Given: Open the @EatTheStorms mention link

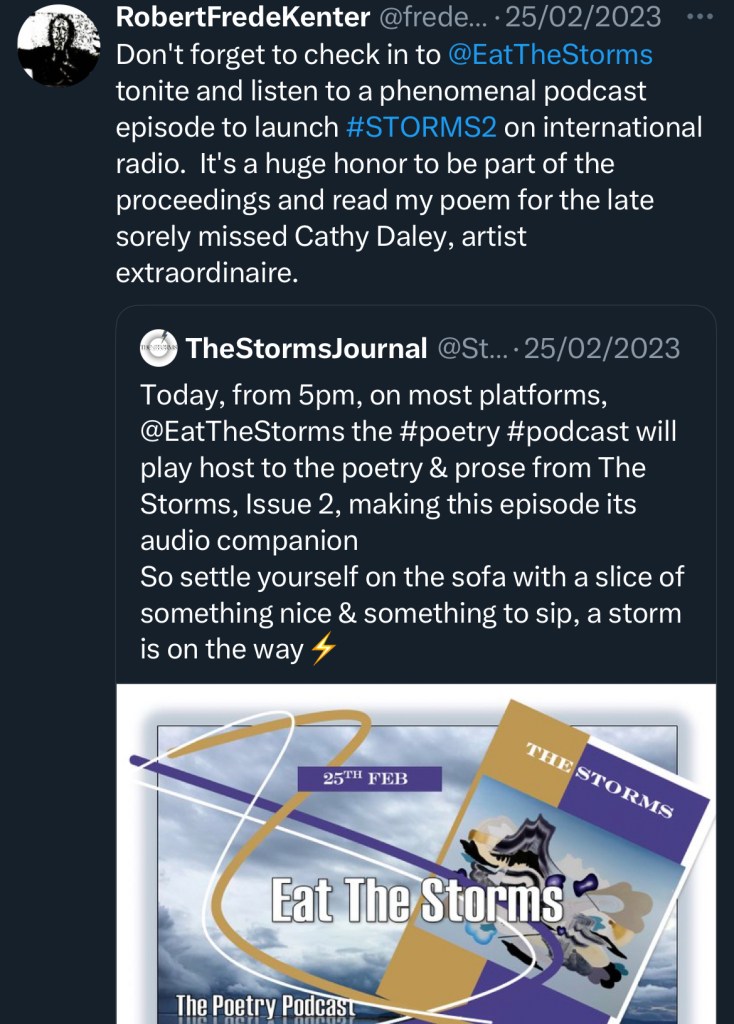Looking at the screenshot, I should tap(551, 54).
